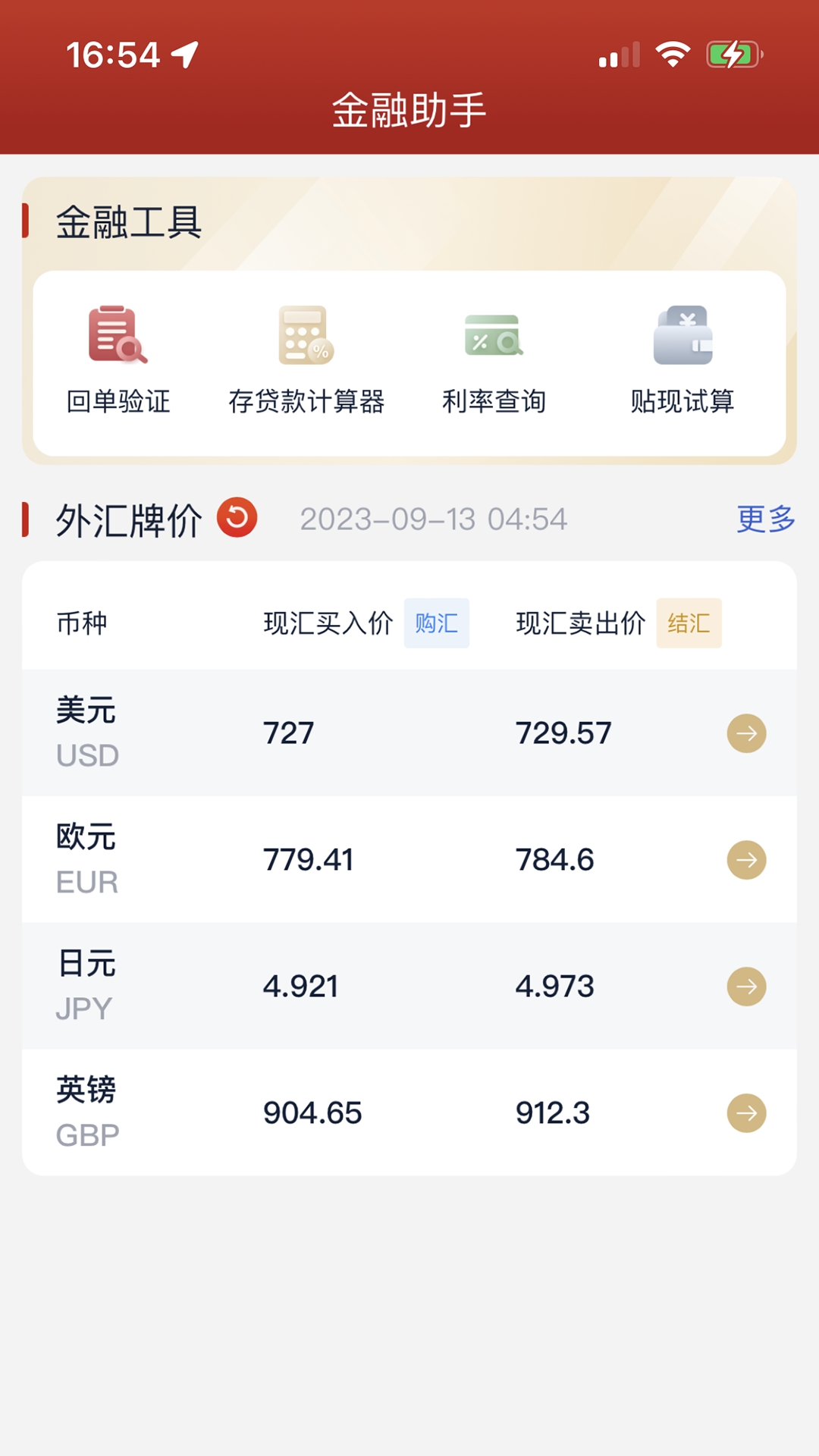View 更多 exchange rates

(x=765, y=519)
